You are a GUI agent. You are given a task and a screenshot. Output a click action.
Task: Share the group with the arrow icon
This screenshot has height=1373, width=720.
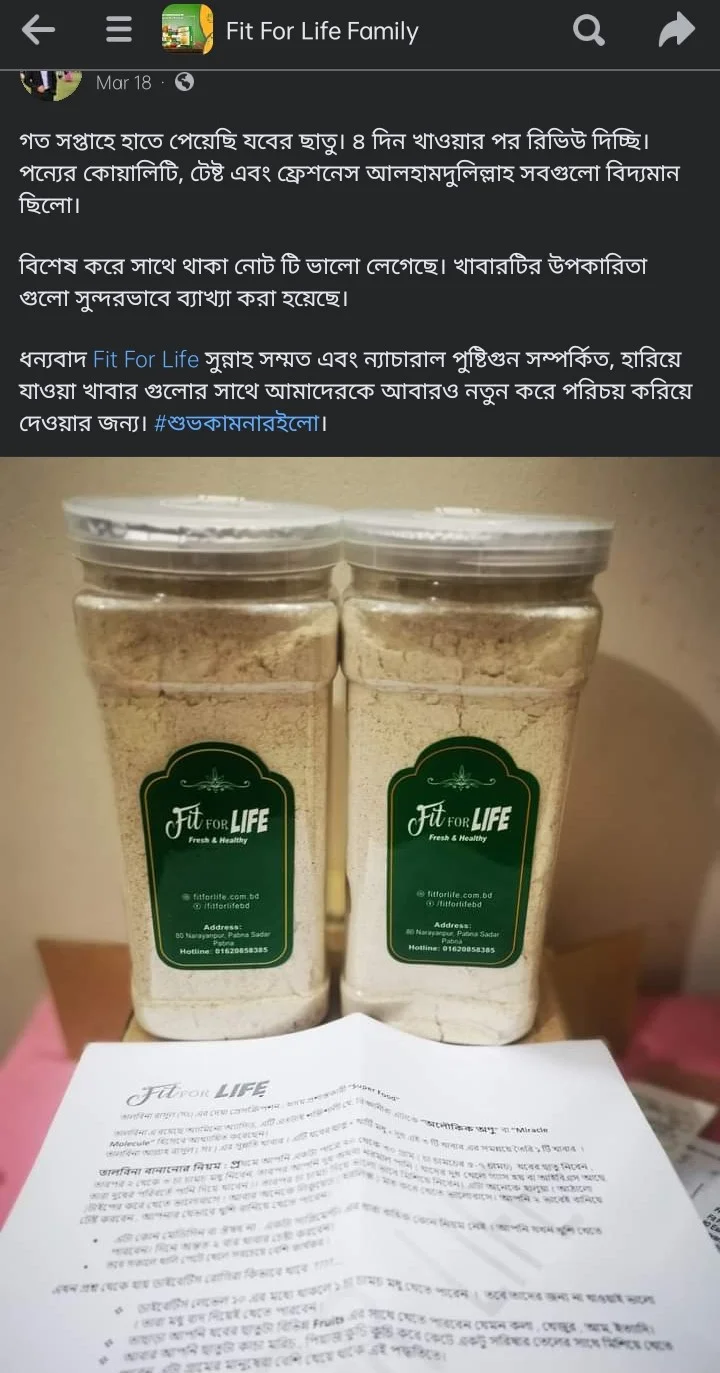point(677,32)
